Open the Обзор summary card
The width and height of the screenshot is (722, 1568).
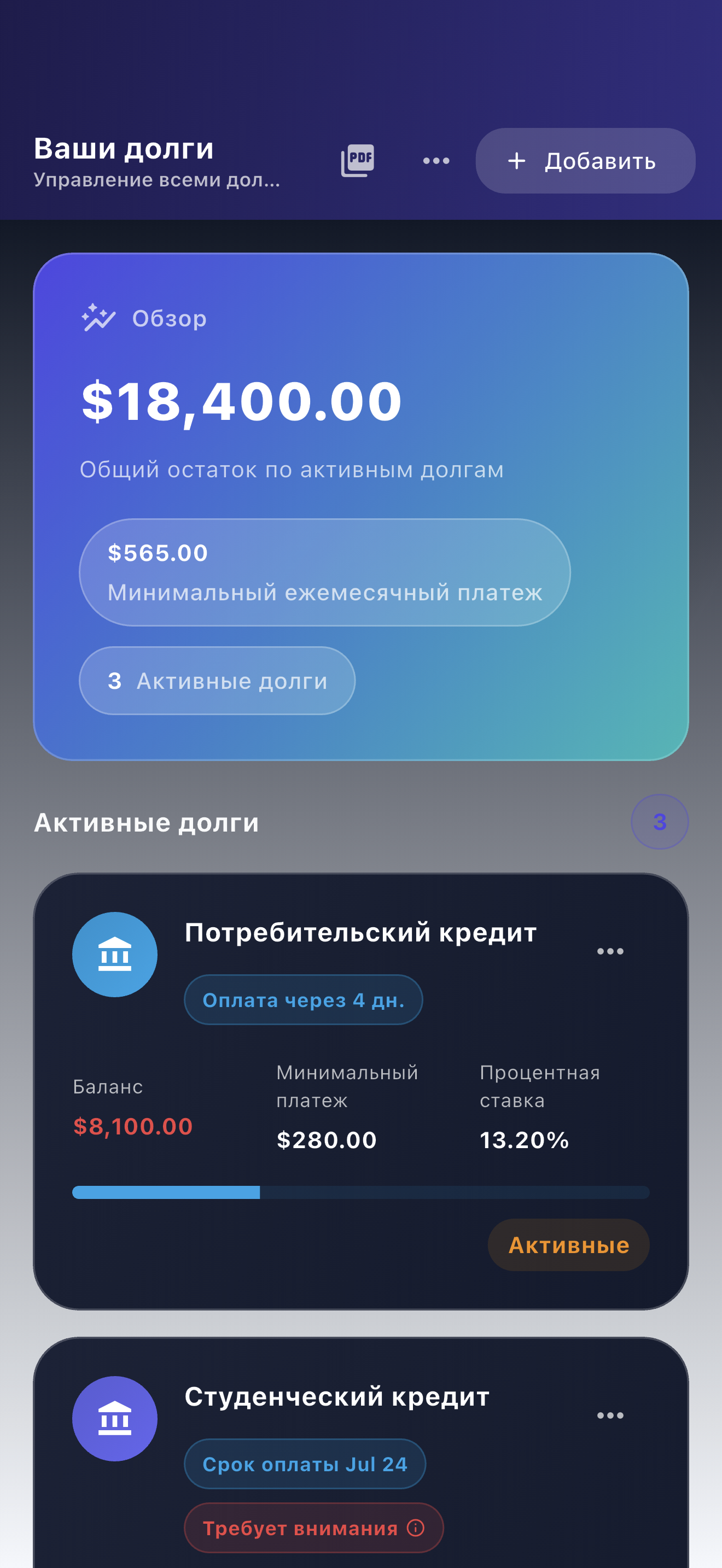361,506
